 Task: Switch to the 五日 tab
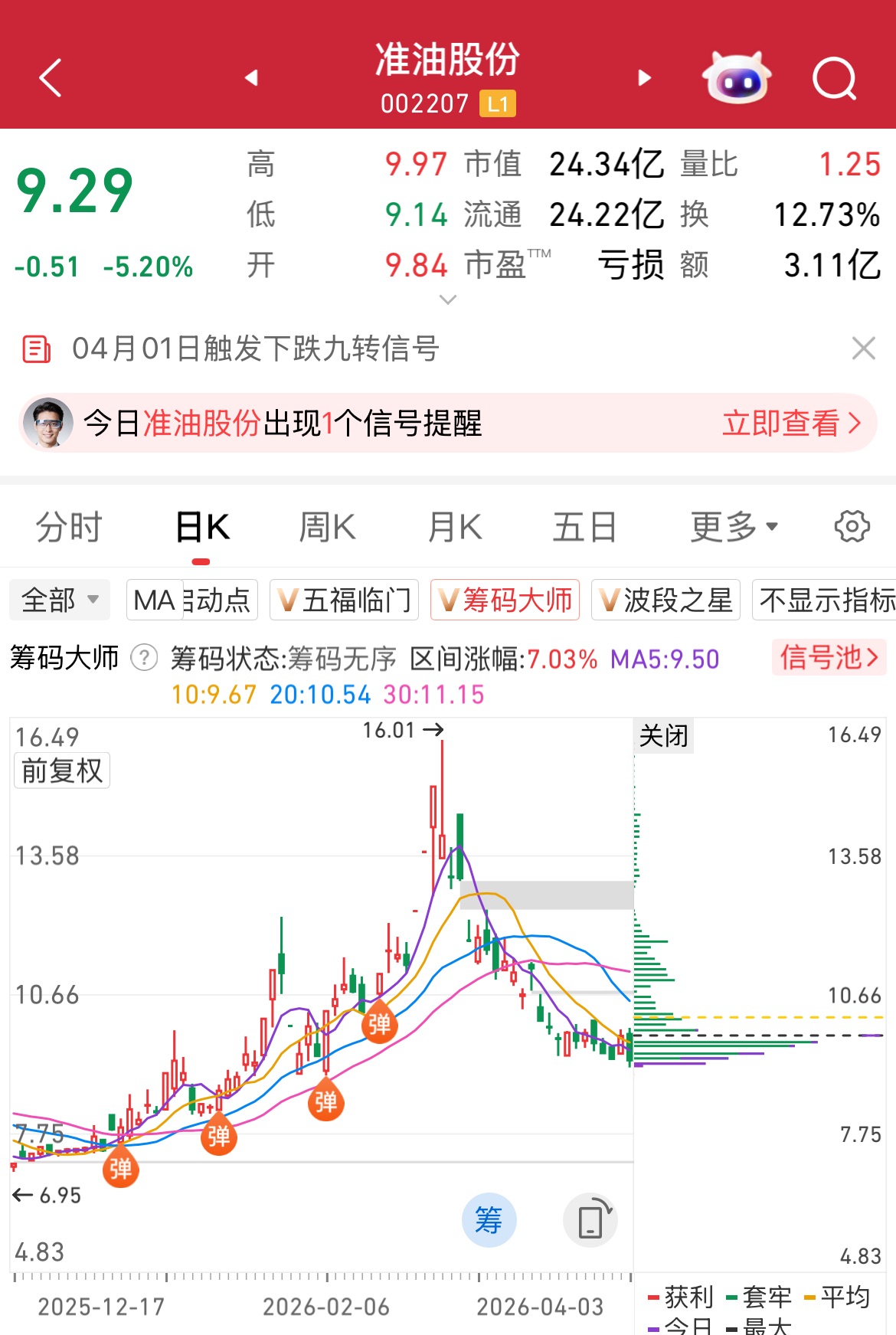tap(584, 527)
